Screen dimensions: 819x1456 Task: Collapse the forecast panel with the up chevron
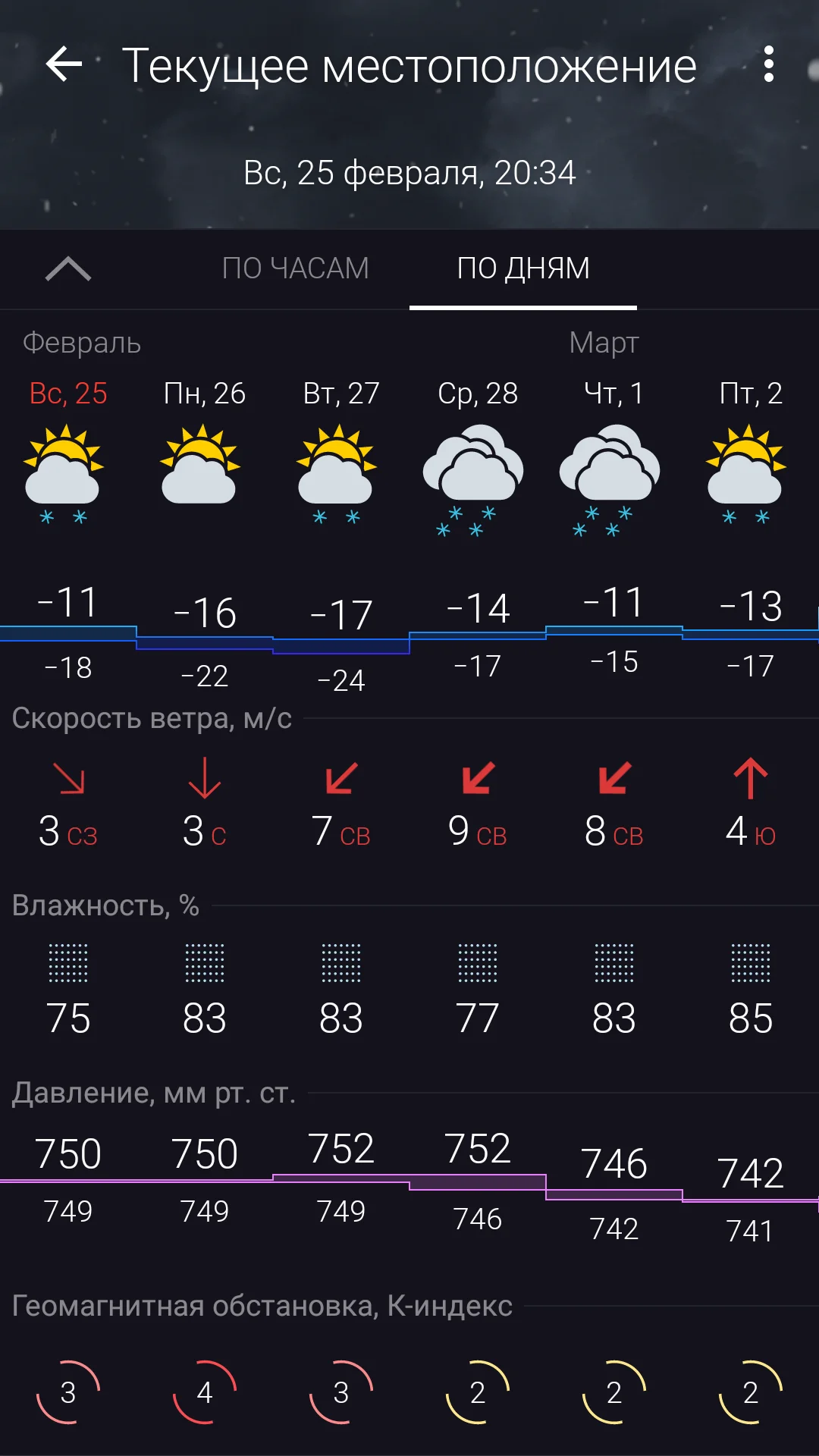click(68, 268)
